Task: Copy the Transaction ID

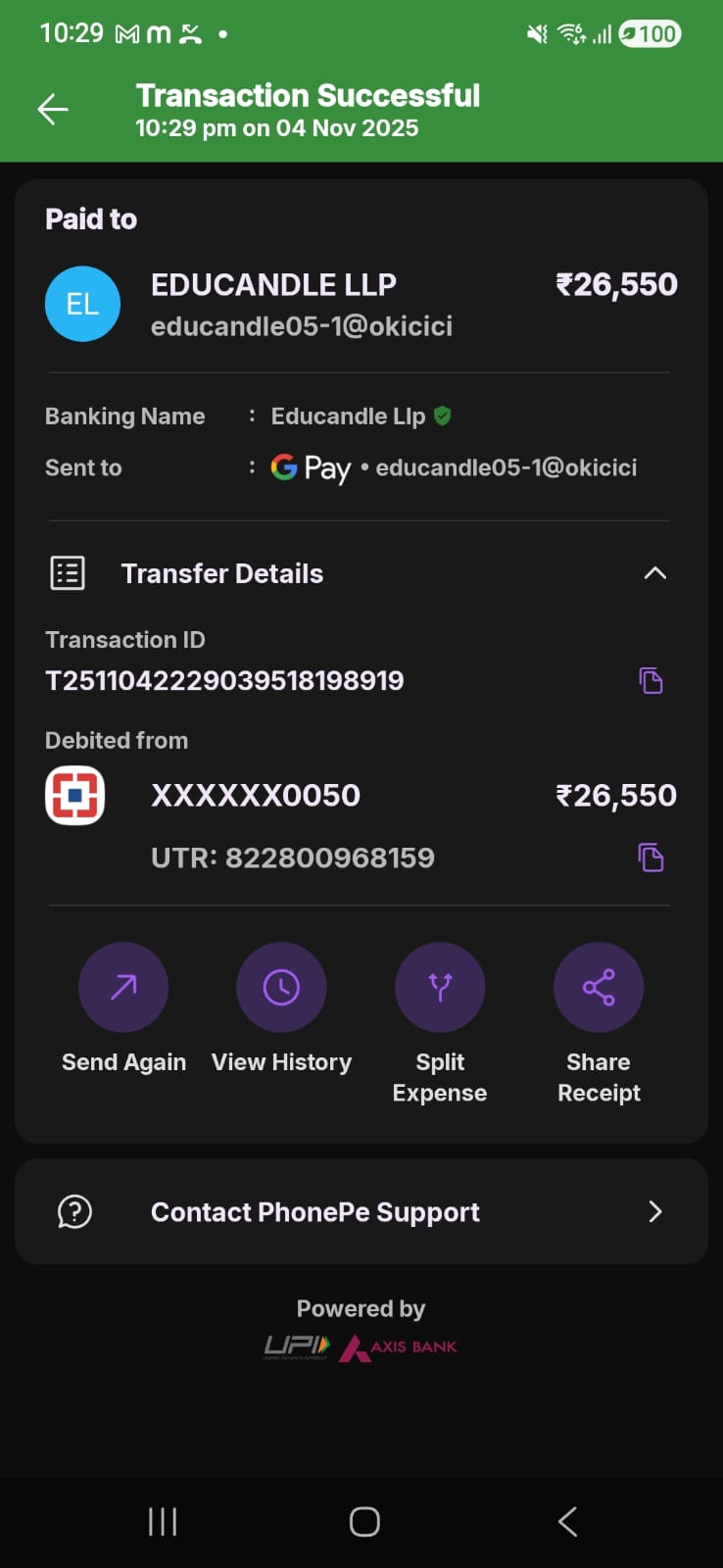Action: [x=651, y=680]
